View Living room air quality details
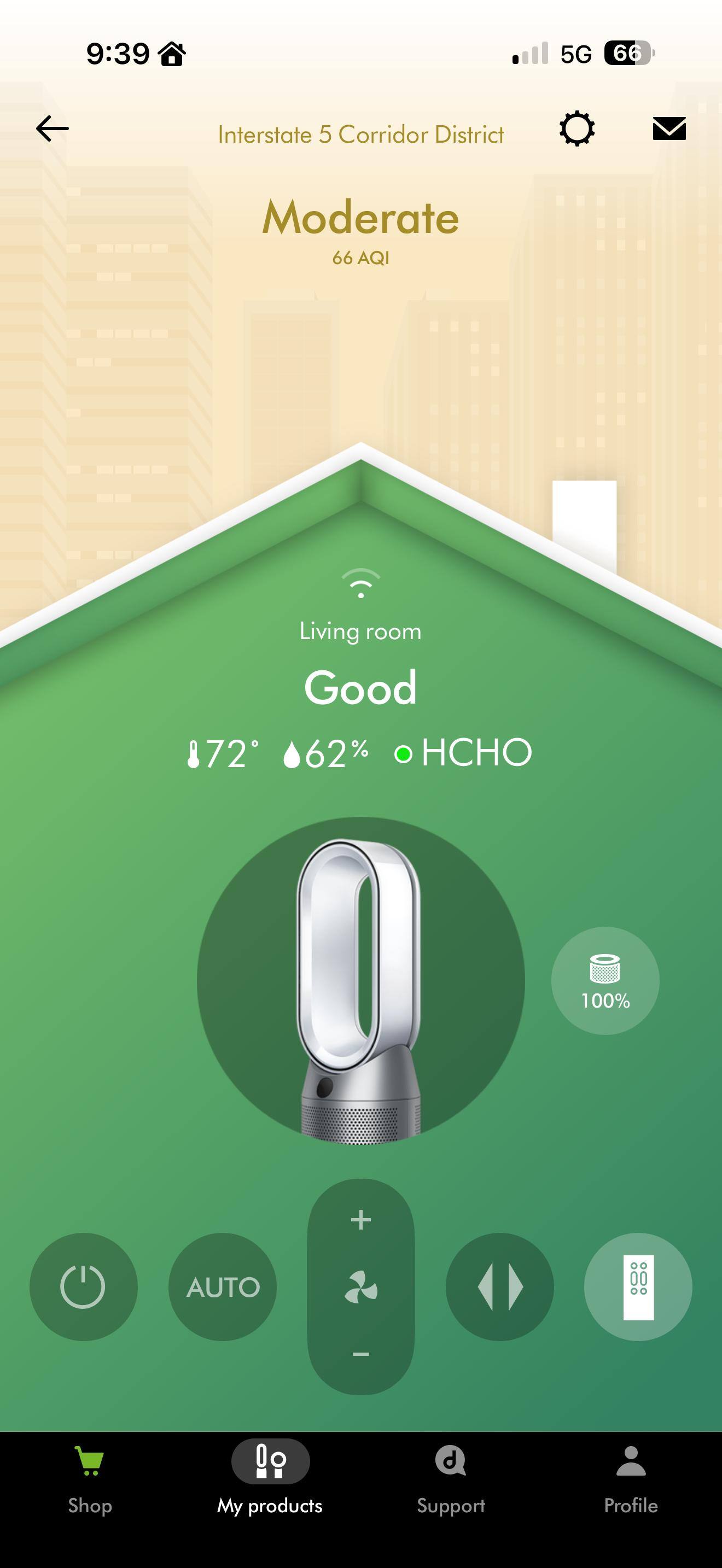722x1568 pixels. (360, 689)
